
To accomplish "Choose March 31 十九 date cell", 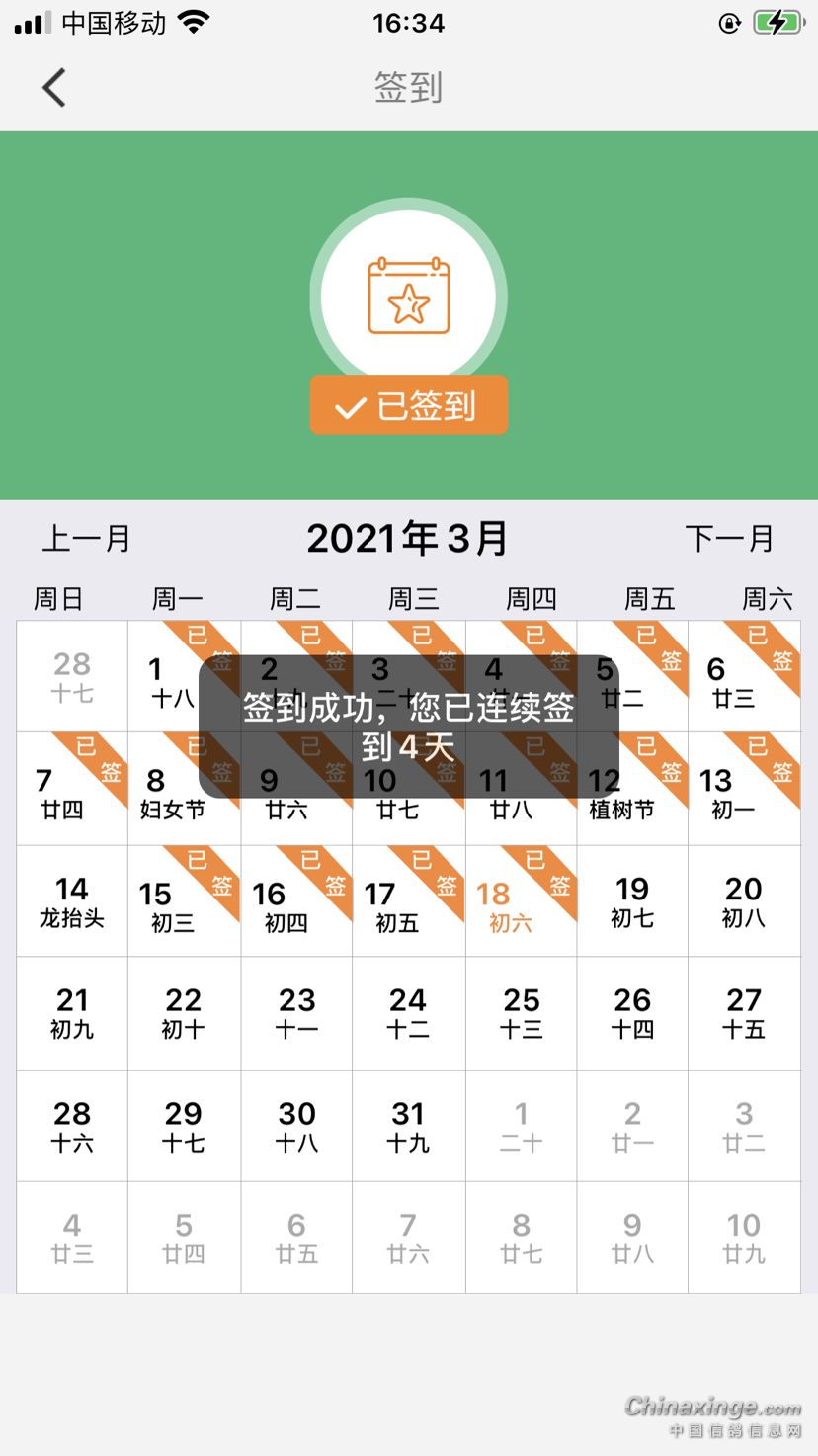I will (408, 1126).
